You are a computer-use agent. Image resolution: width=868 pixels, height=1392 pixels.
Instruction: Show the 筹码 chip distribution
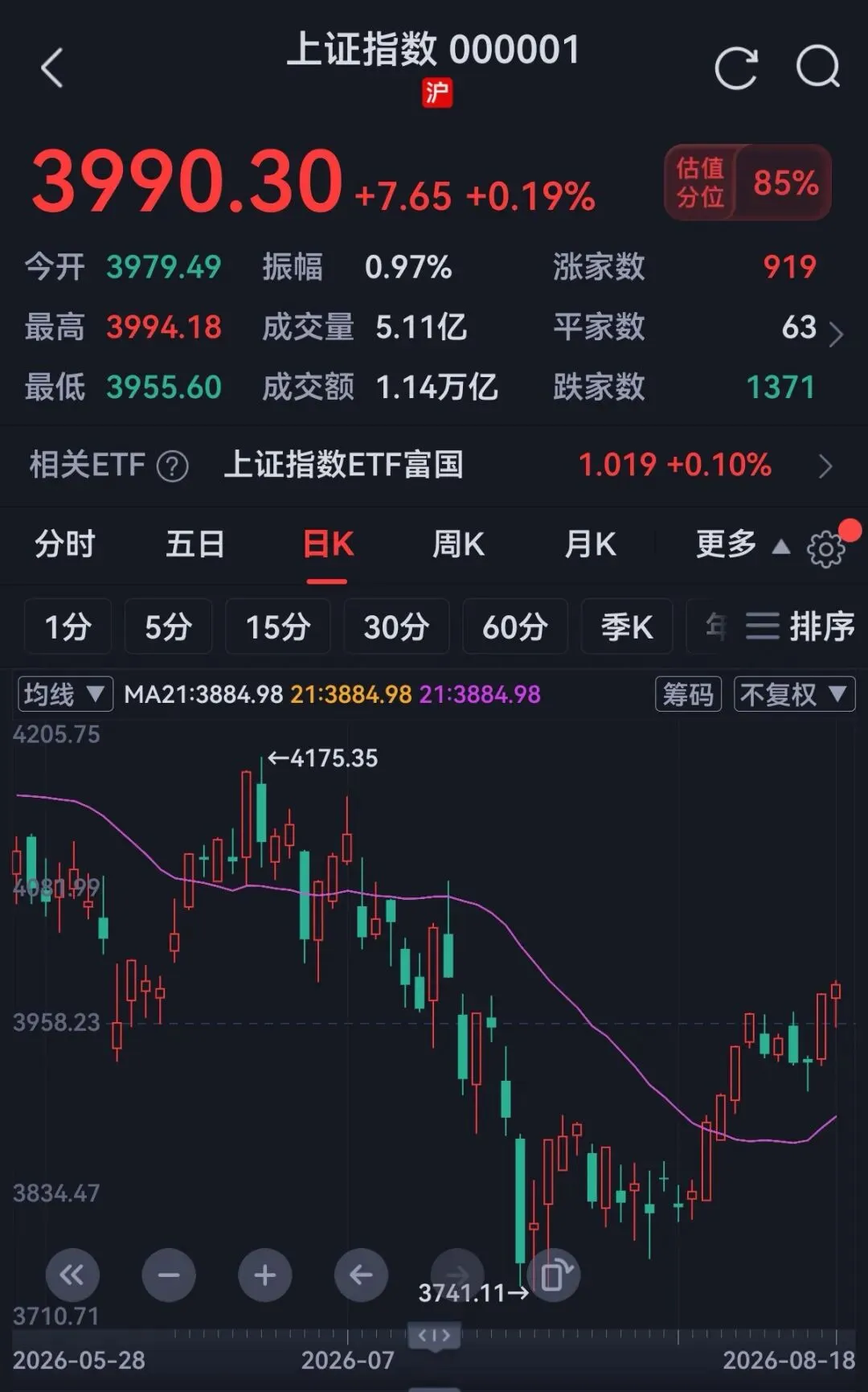tap(689, 694)
